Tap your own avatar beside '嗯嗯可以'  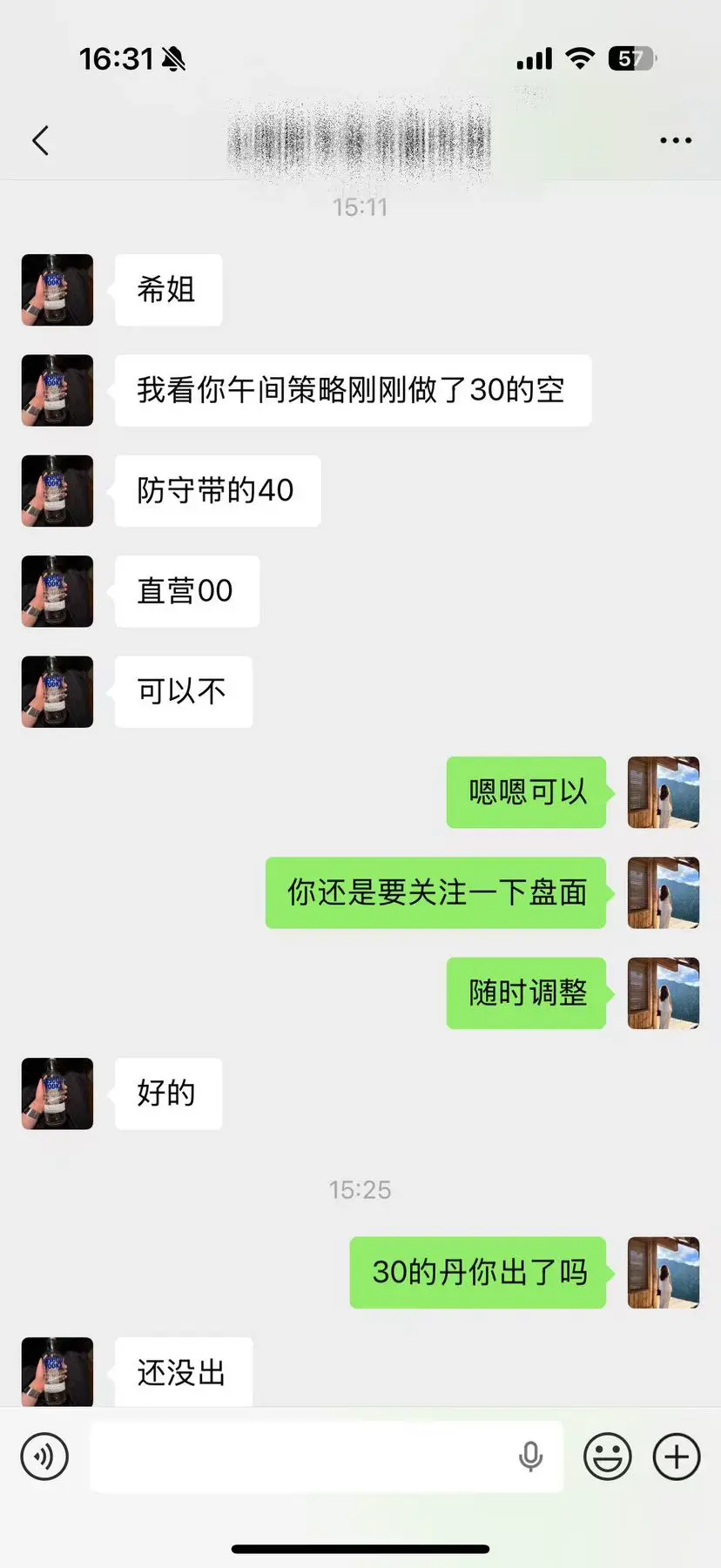pyautogui.click(x=663, y=792)
